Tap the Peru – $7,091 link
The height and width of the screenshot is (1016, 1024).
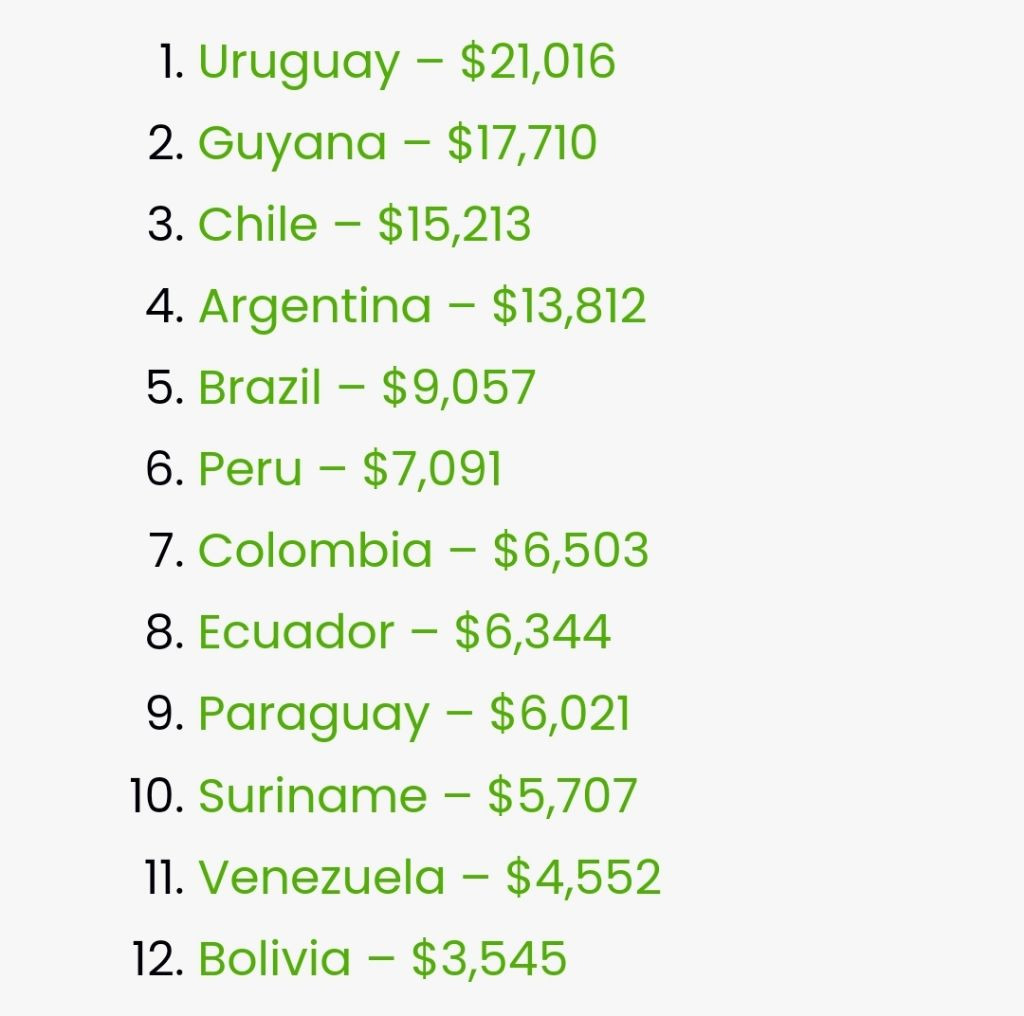350,469
